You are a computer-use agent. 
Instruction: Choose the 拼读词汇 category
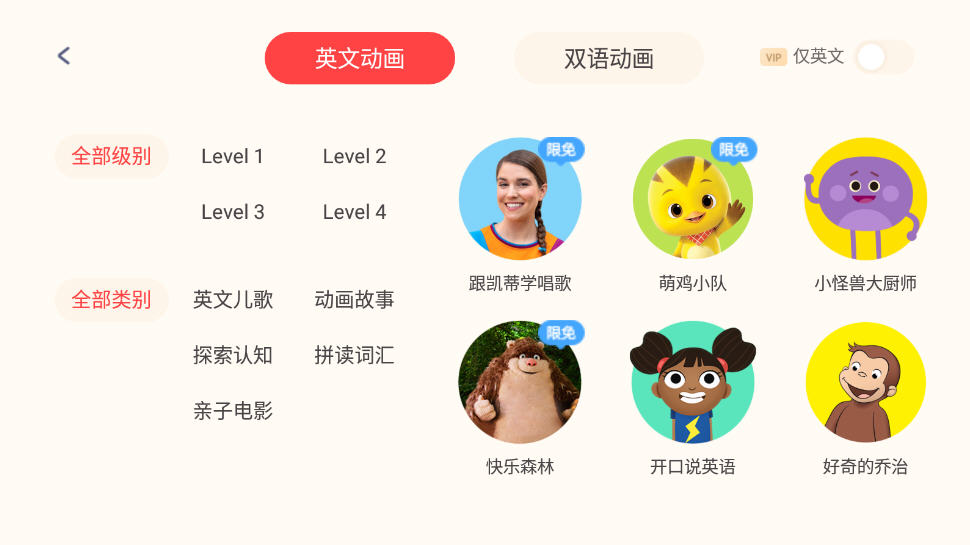point(354,355)
